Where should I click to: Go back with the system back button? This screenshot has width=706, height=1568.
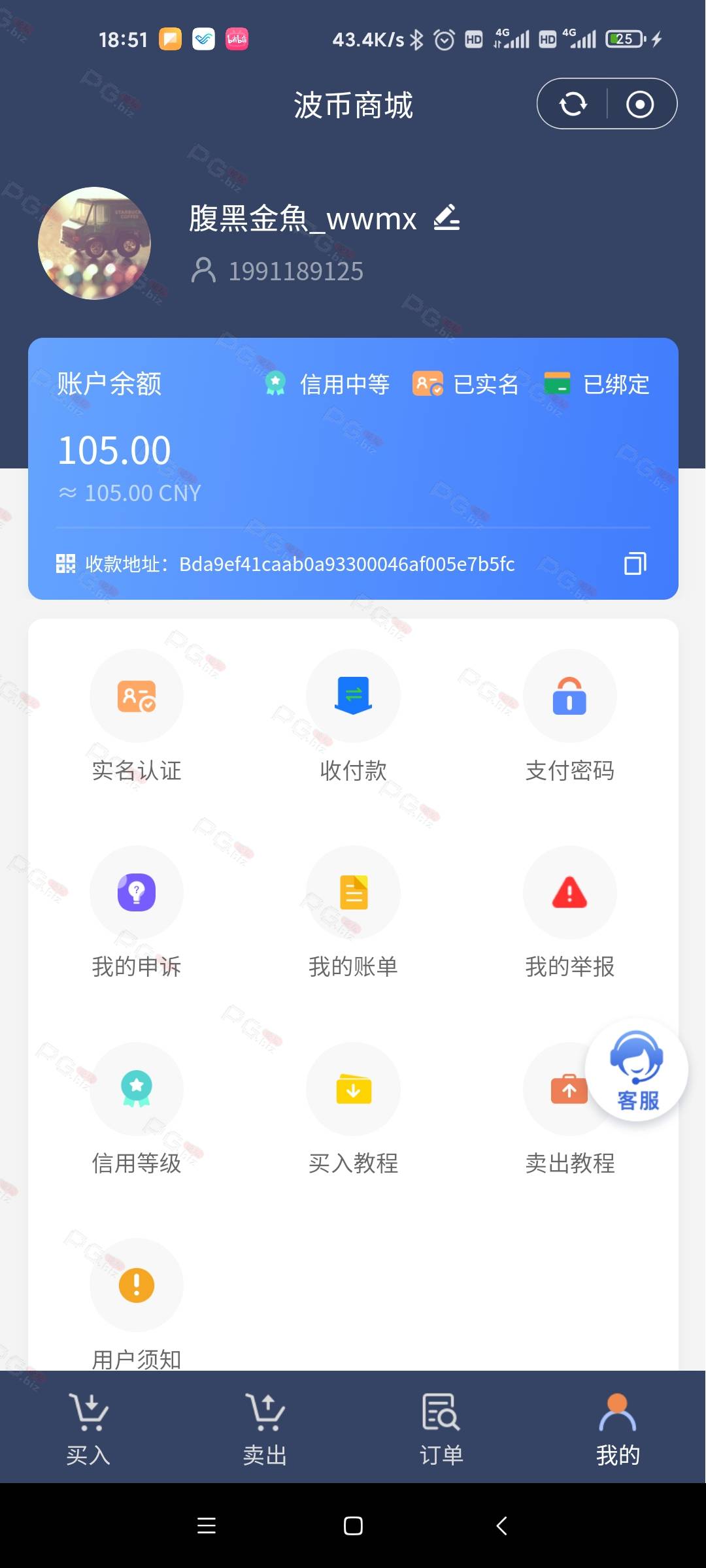501,1526
